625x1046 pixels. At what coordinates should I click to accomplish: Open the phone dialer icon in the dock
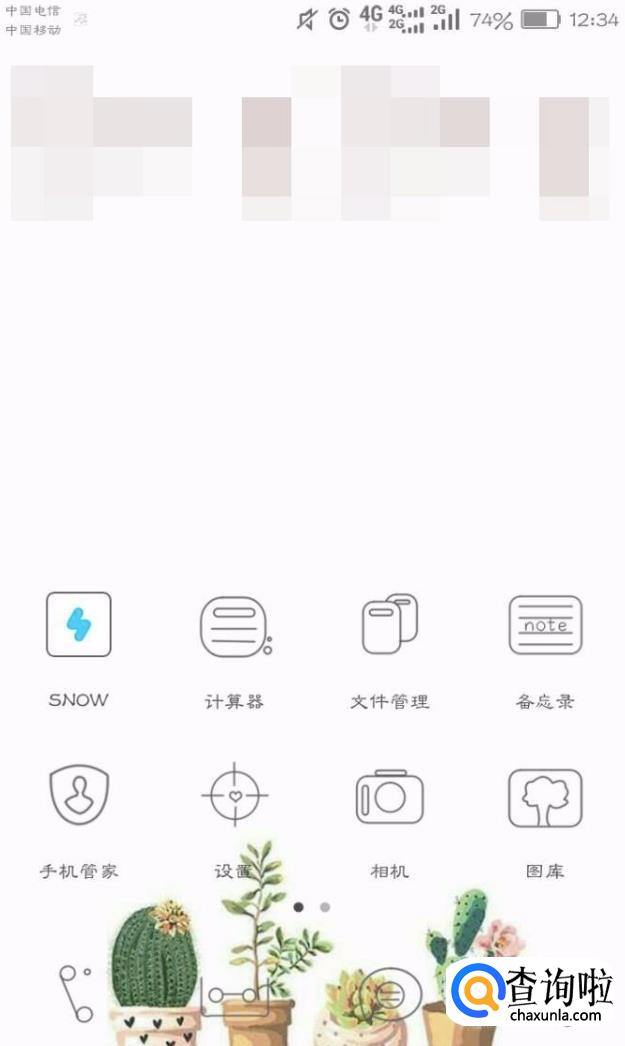[75, 993]
